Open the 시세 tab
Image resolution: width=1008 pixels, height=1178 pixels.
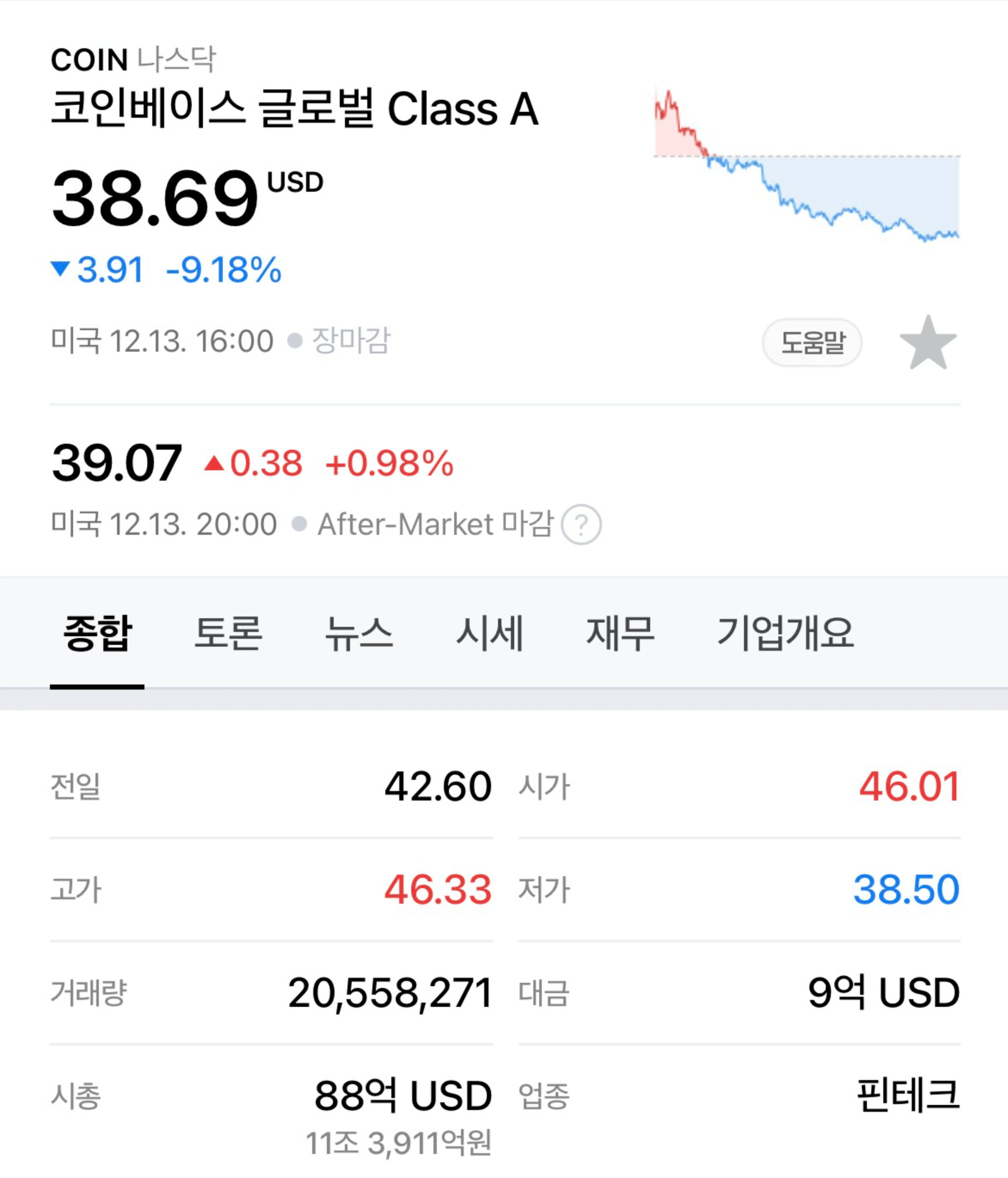489,633
